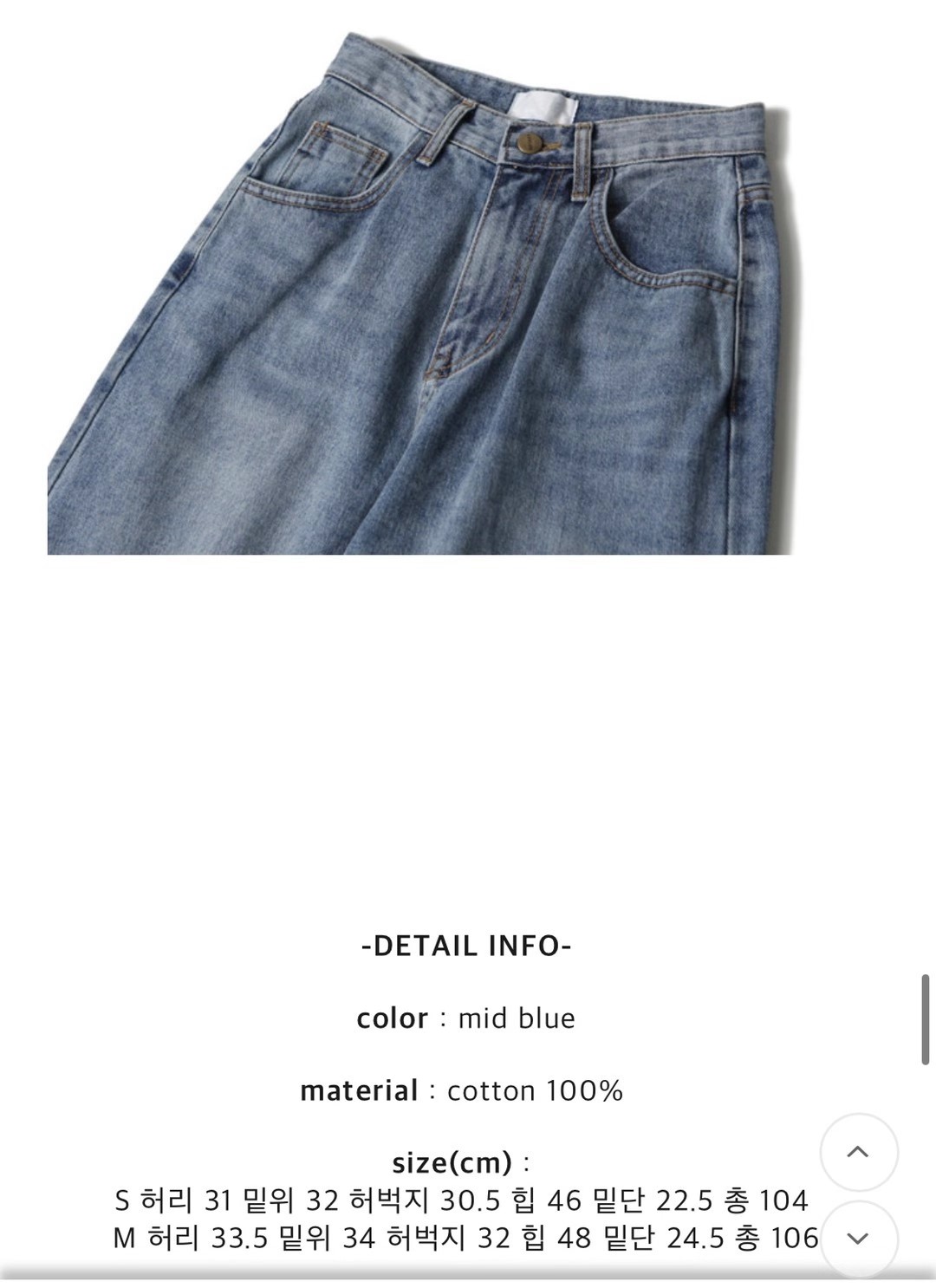Jump to bottom with the down-arrow button
The width and height of the screenshot is (936, 1288).
tap(858, 1238)
